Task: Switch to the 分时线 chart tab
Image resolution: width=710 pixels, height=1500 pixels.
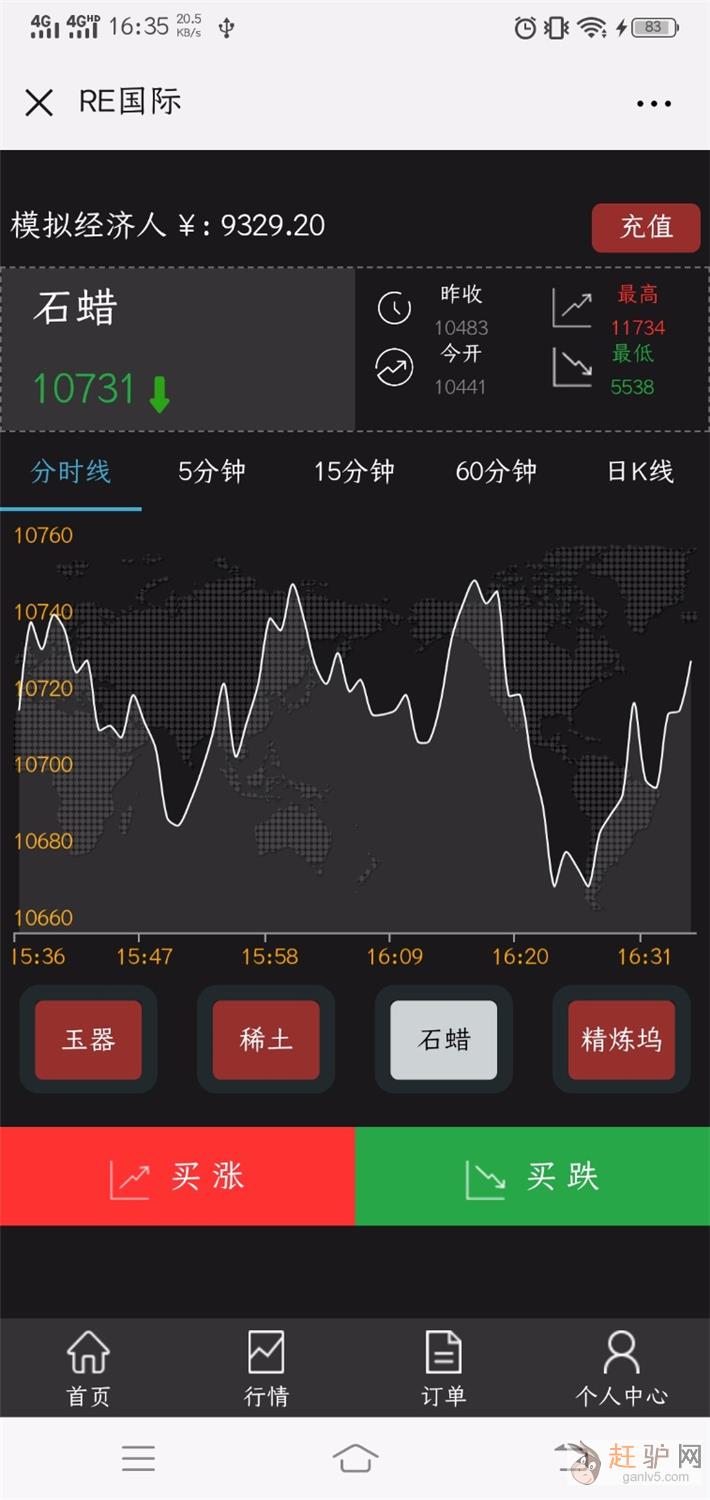Action: coord(71,472)
